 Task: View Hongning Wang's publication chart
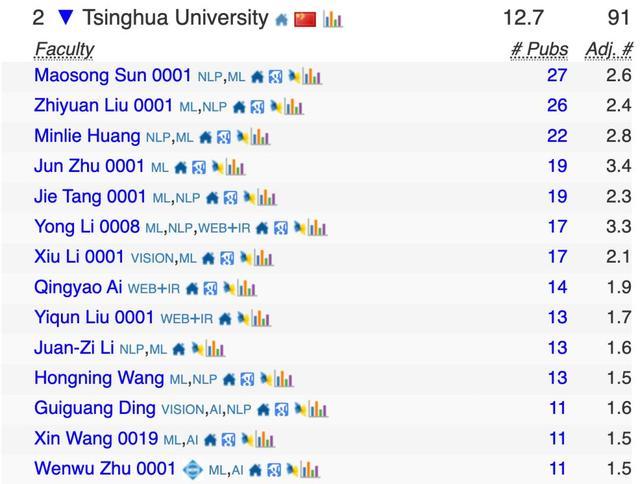pyautogui.click(x=285, y=380)
